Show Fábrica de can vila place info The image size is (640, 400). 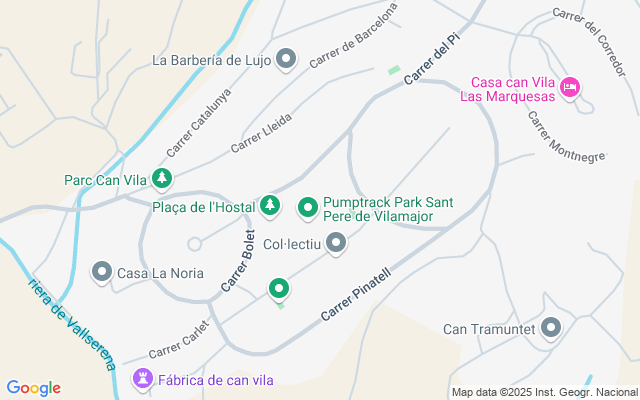144,379
